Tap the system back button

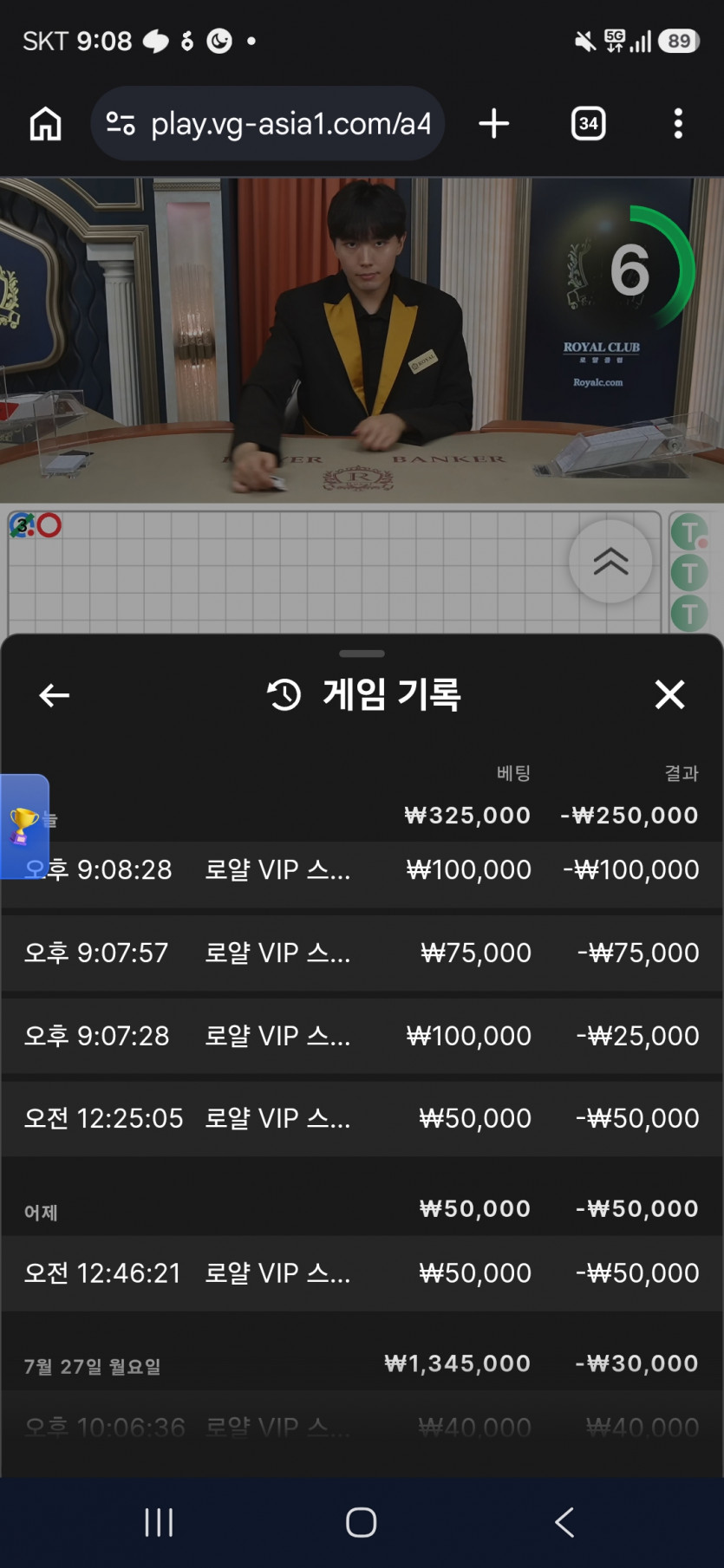pos(564,1522)
